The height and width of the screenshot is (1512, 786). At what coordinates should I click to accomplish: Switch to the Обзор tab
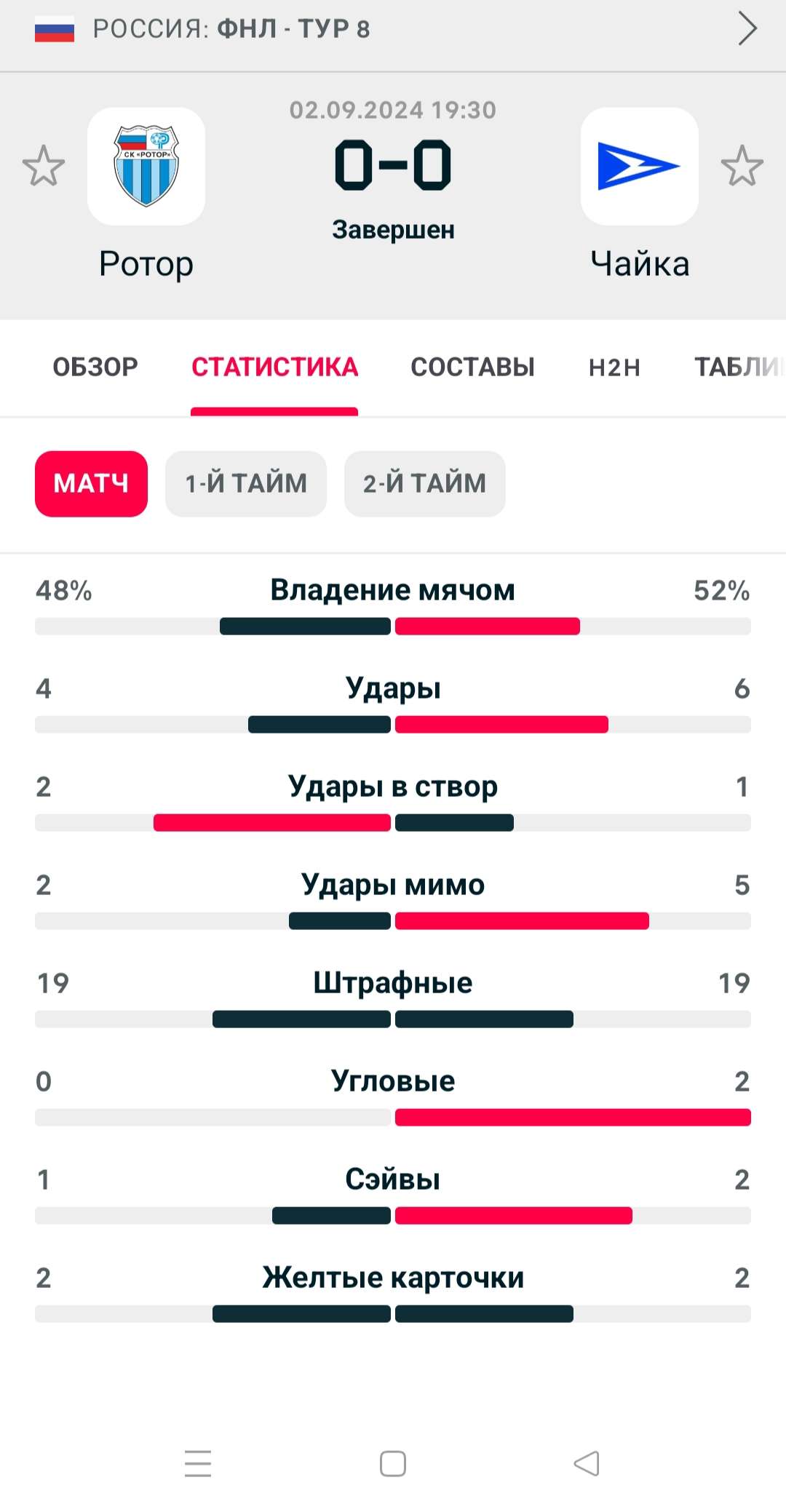click(x=95, y=367)
